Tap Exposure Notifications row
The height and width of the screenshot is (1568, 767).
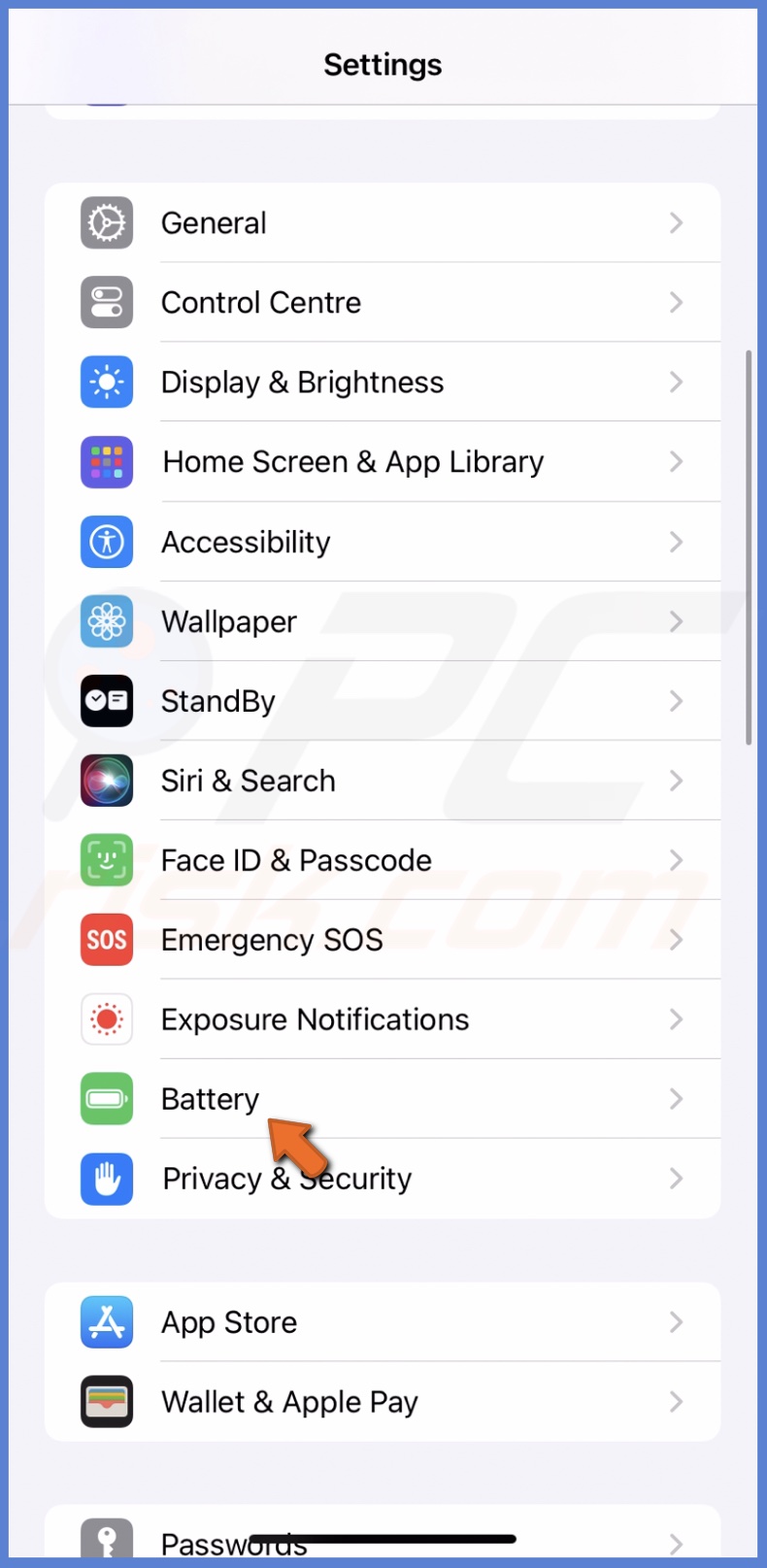click(382, 1019)
